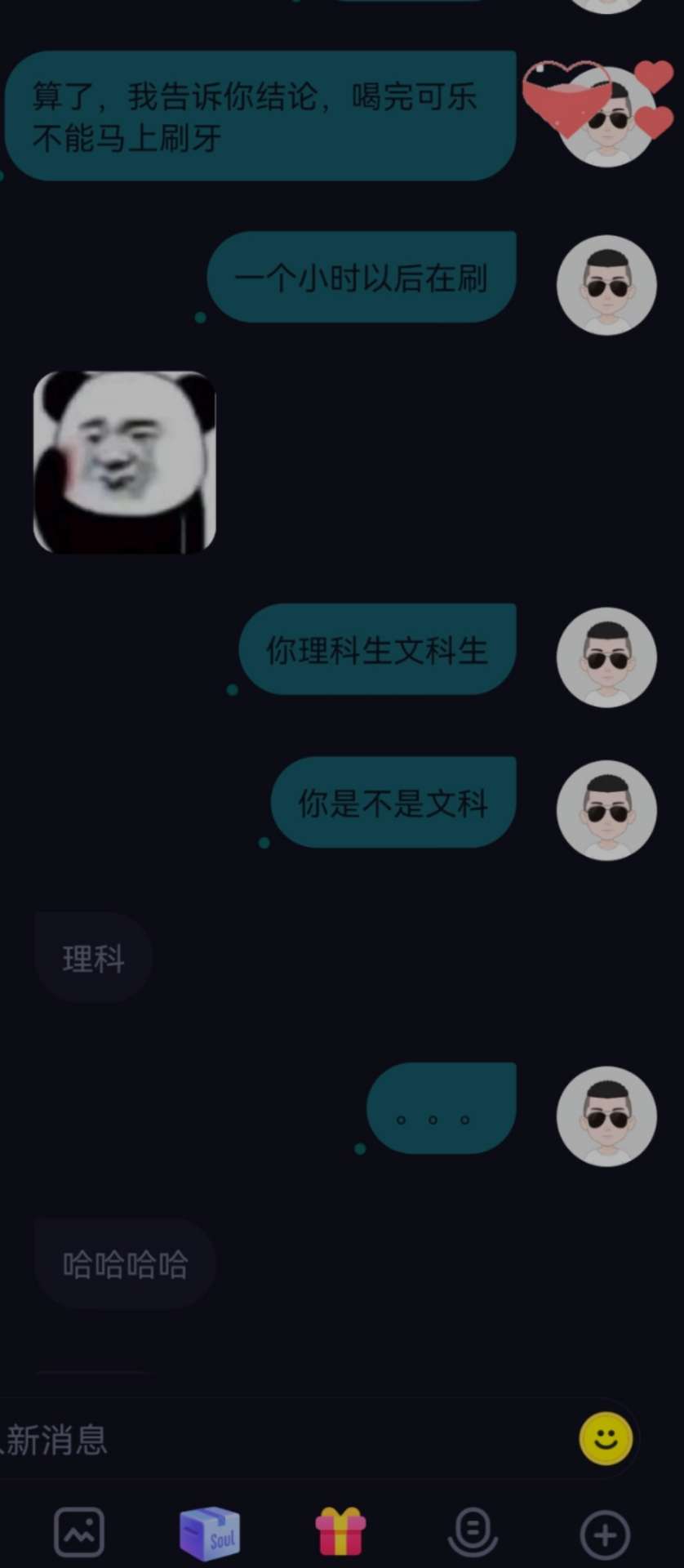Open more options plus icon
Viewport: 684px width, 1568px height.
(x=605, y=1535)
